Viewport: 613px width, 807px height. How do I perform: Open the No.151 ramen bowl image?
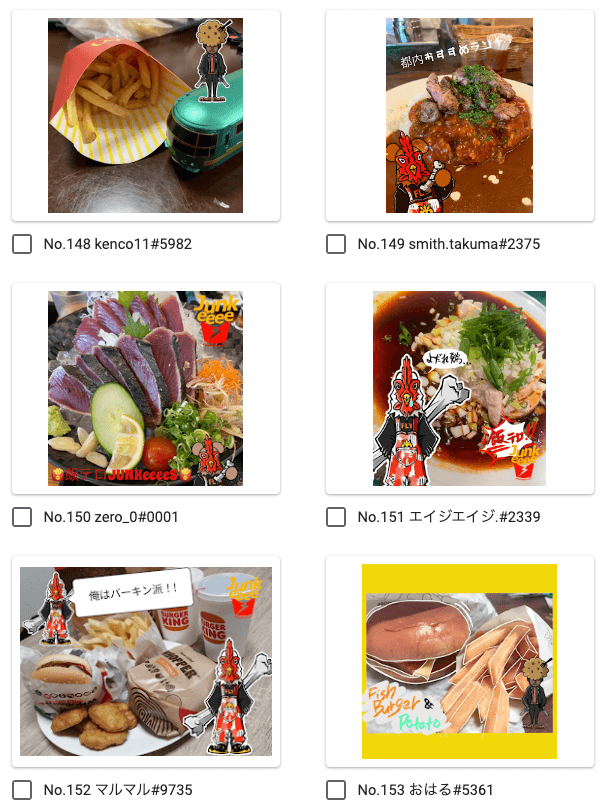point(459,388)
